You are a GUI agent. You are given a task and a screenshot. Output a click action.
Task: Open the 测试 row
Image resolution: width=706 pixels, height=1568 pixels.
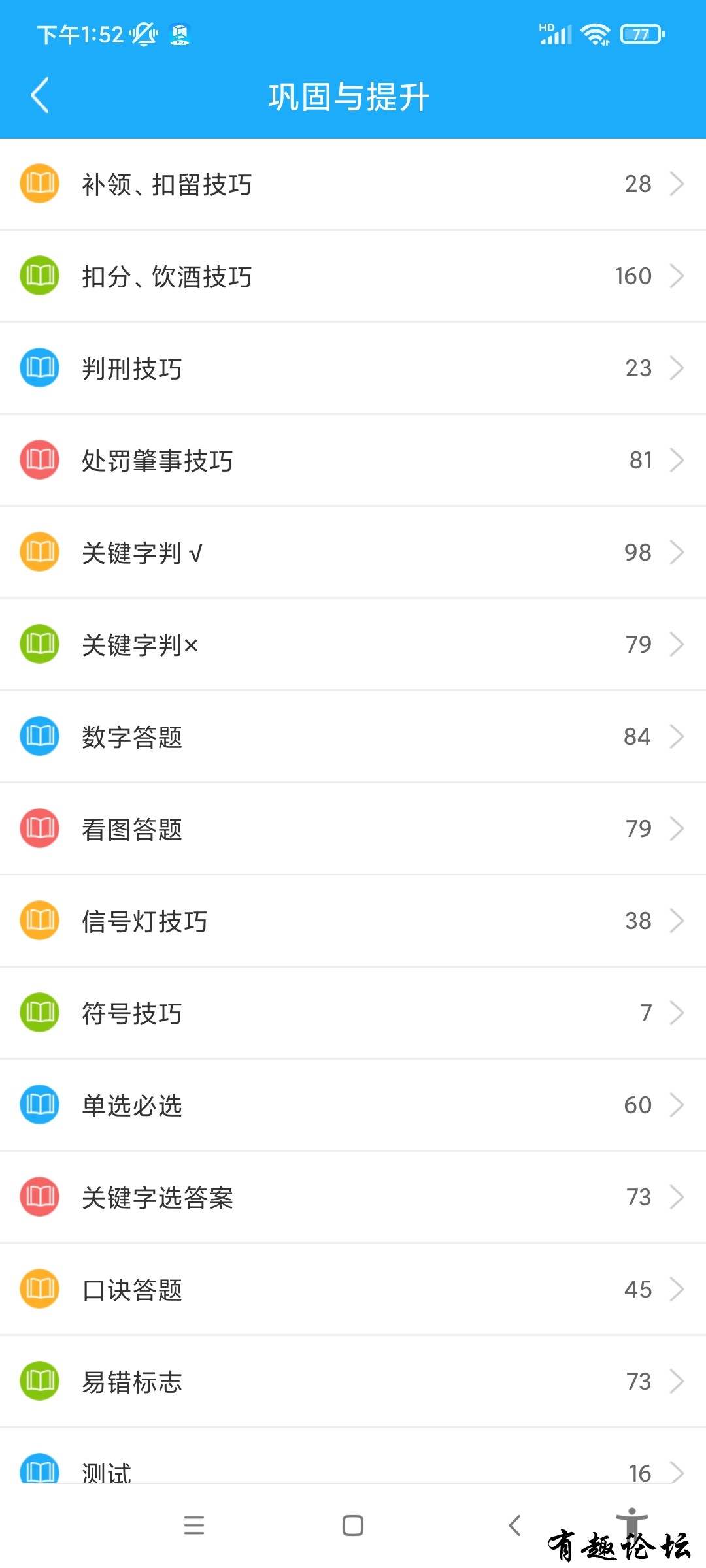point(353,1470)
